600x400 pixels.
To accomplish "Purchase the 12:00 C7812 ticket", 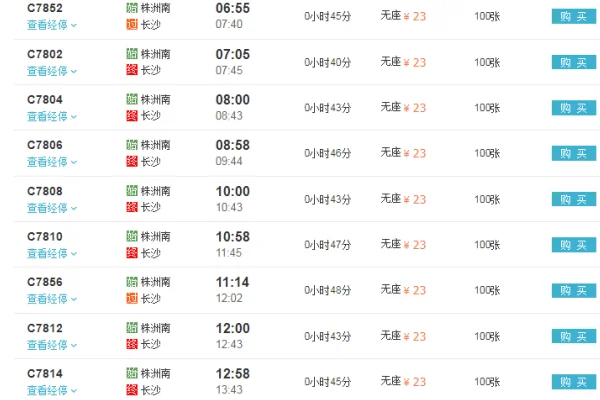I will point(573,336).
